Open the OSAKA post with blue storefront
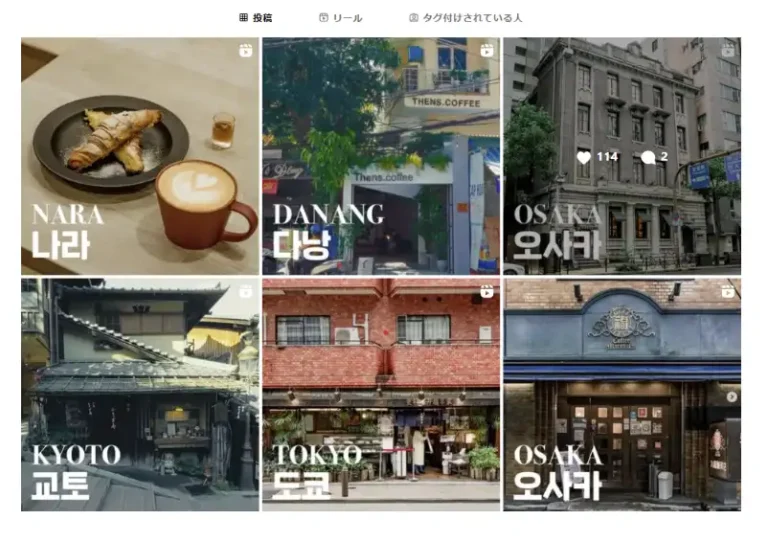The width and height of the screenshot is (768, 542). point(621,395)
